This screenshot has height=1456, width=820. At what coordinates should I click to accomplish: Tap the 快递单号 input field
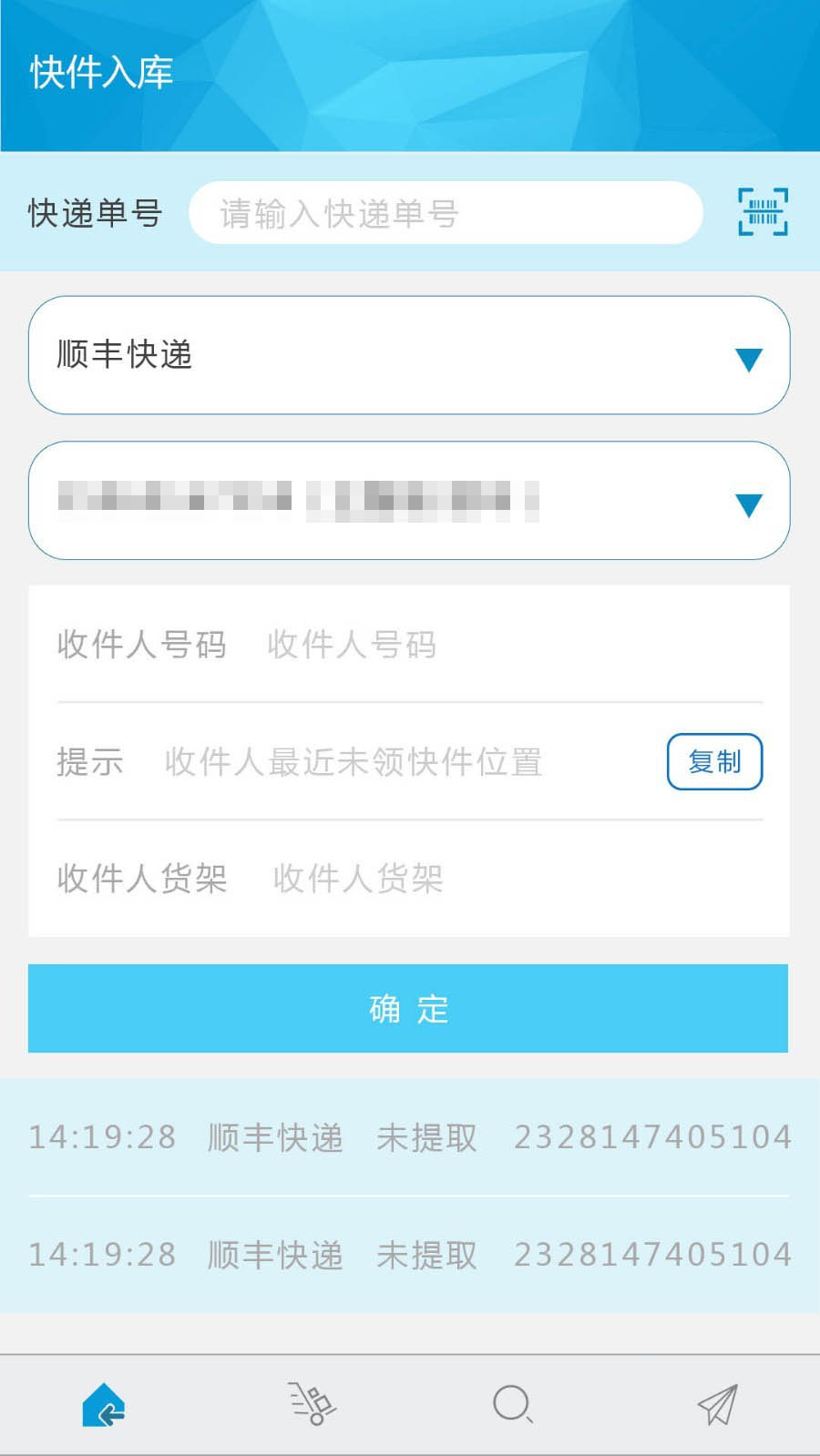446,213
